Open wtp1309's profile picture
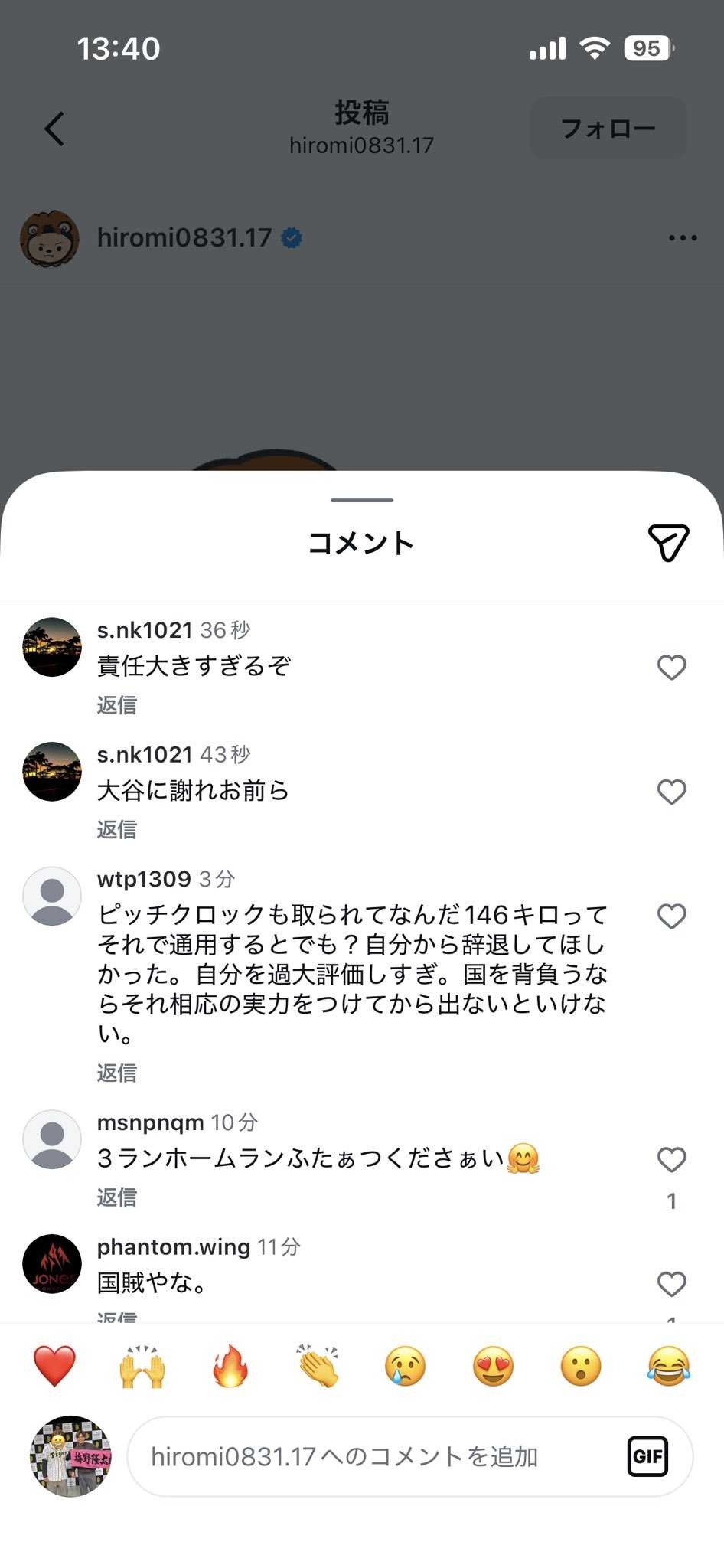 [x=52, y=896]
